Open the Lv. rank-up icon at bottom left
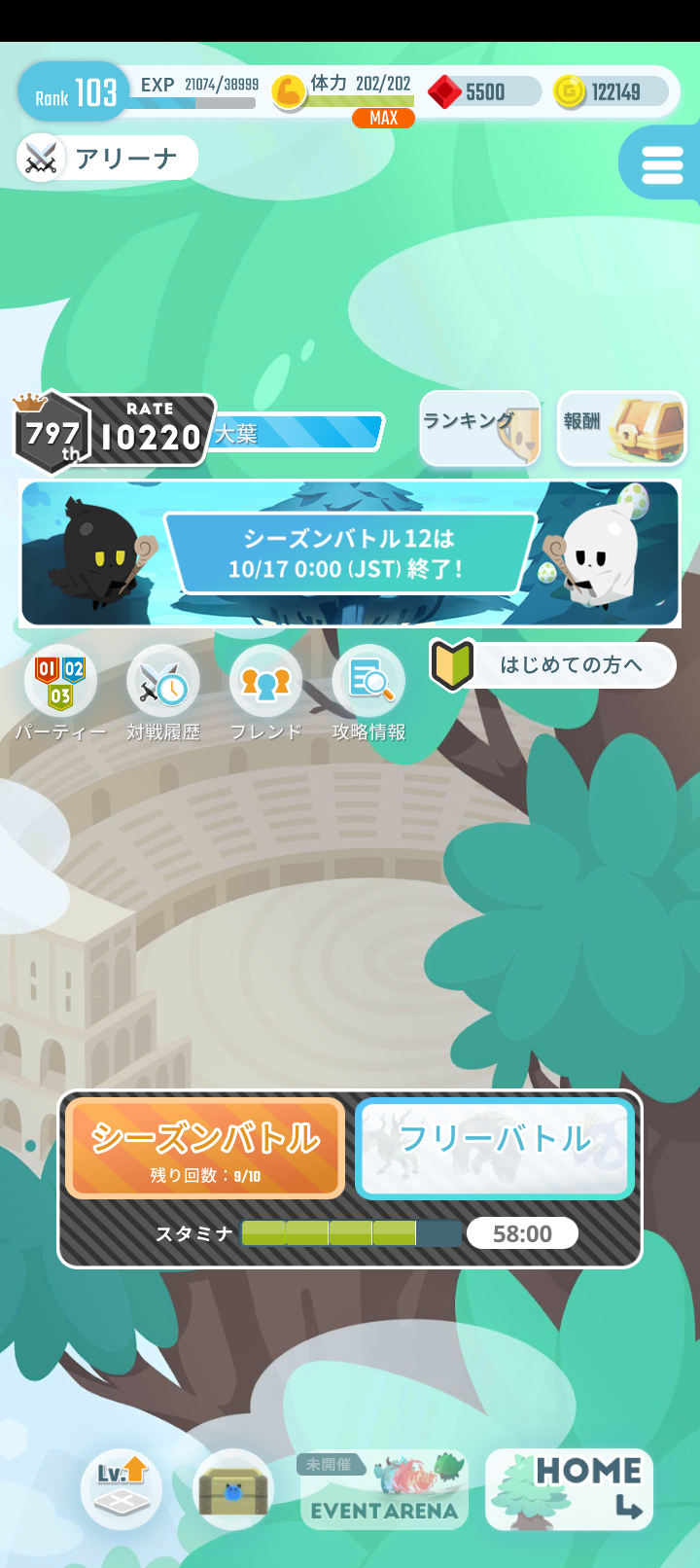The width and height of the screenshot is (700, 1568). pos(121,1489)
